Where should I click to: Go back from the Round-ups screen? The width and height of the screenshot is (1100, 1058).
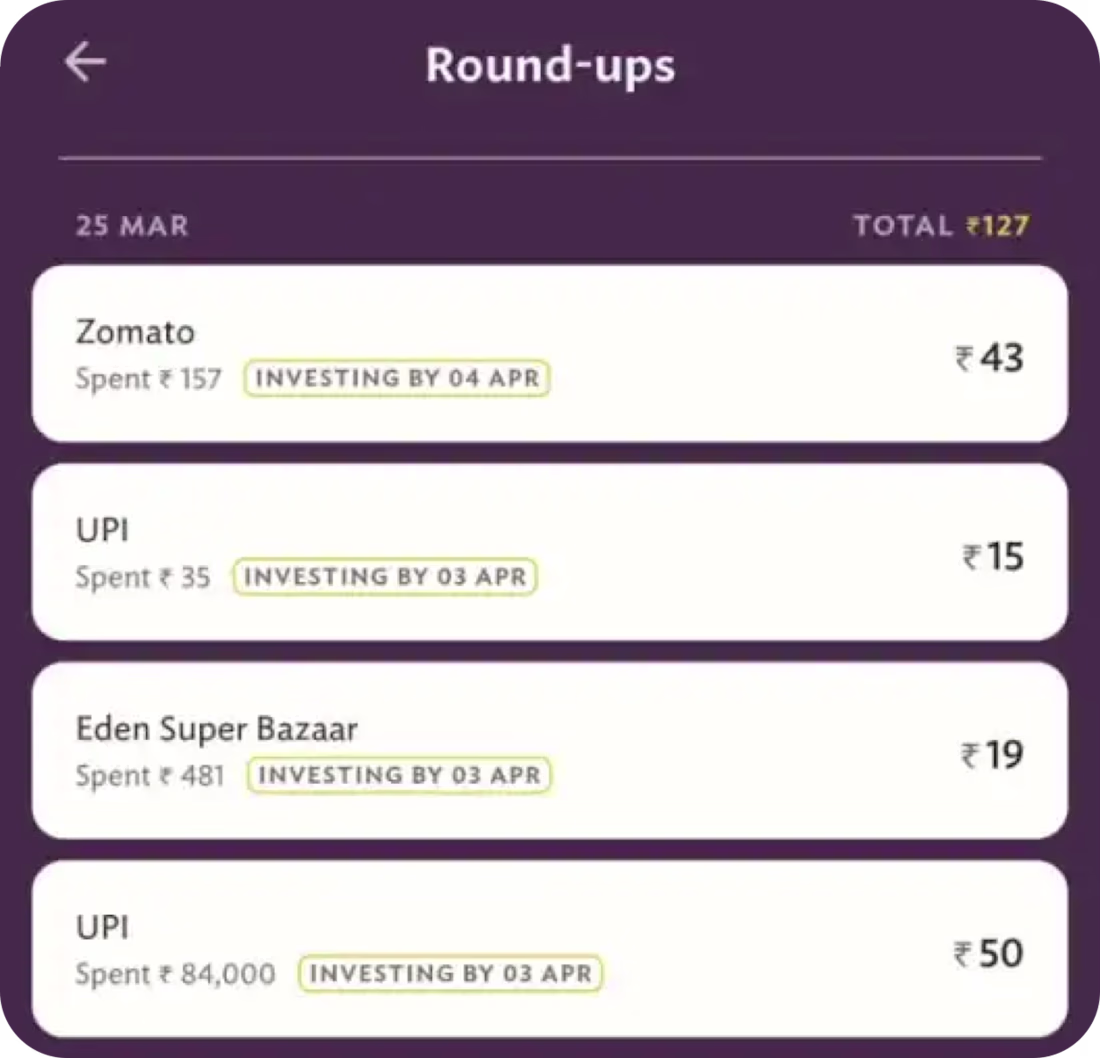(86, 63)
